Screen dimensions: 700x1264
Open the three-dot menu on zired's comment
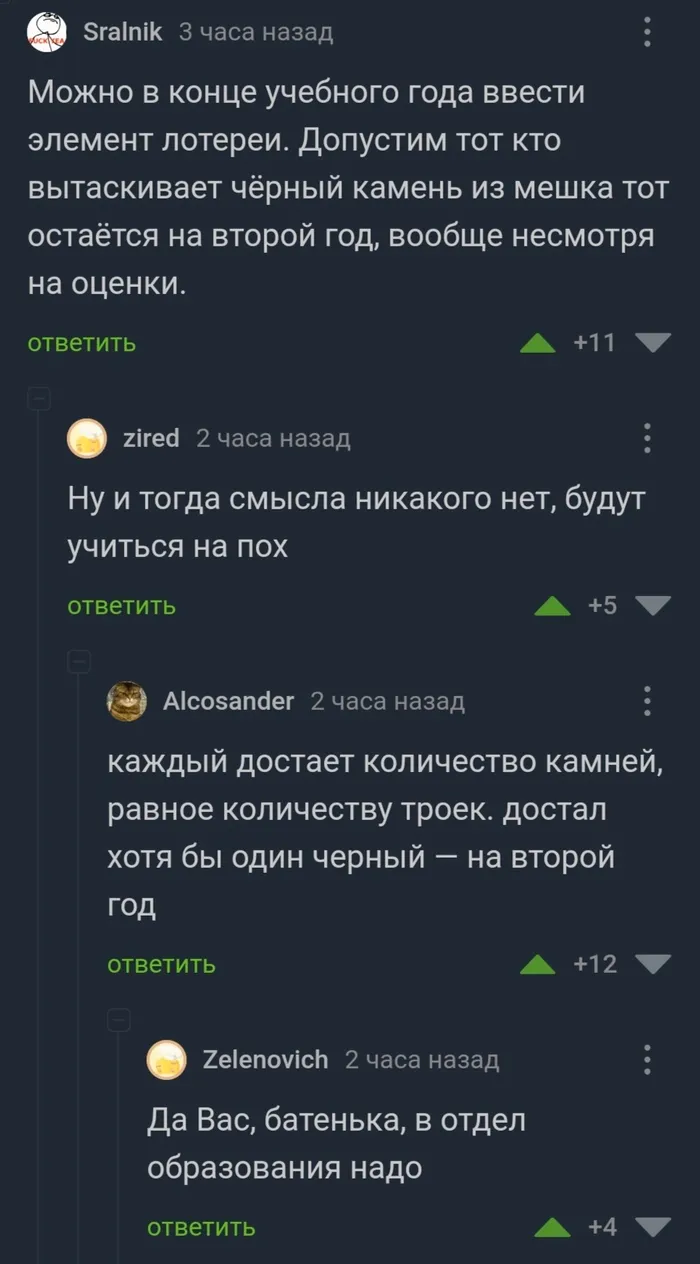[647, 438]
